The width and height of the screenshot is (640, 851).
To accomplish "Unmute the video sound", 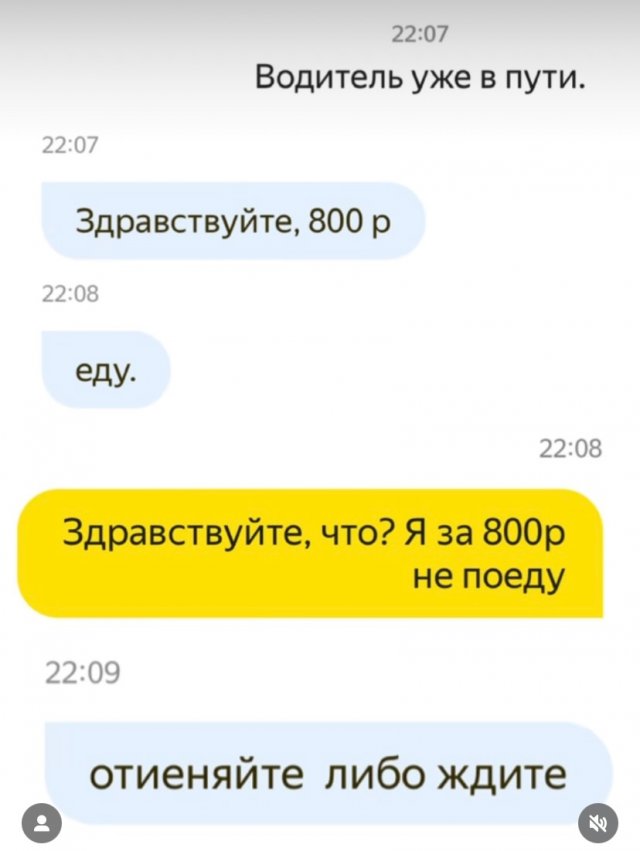I will point(597,824).
